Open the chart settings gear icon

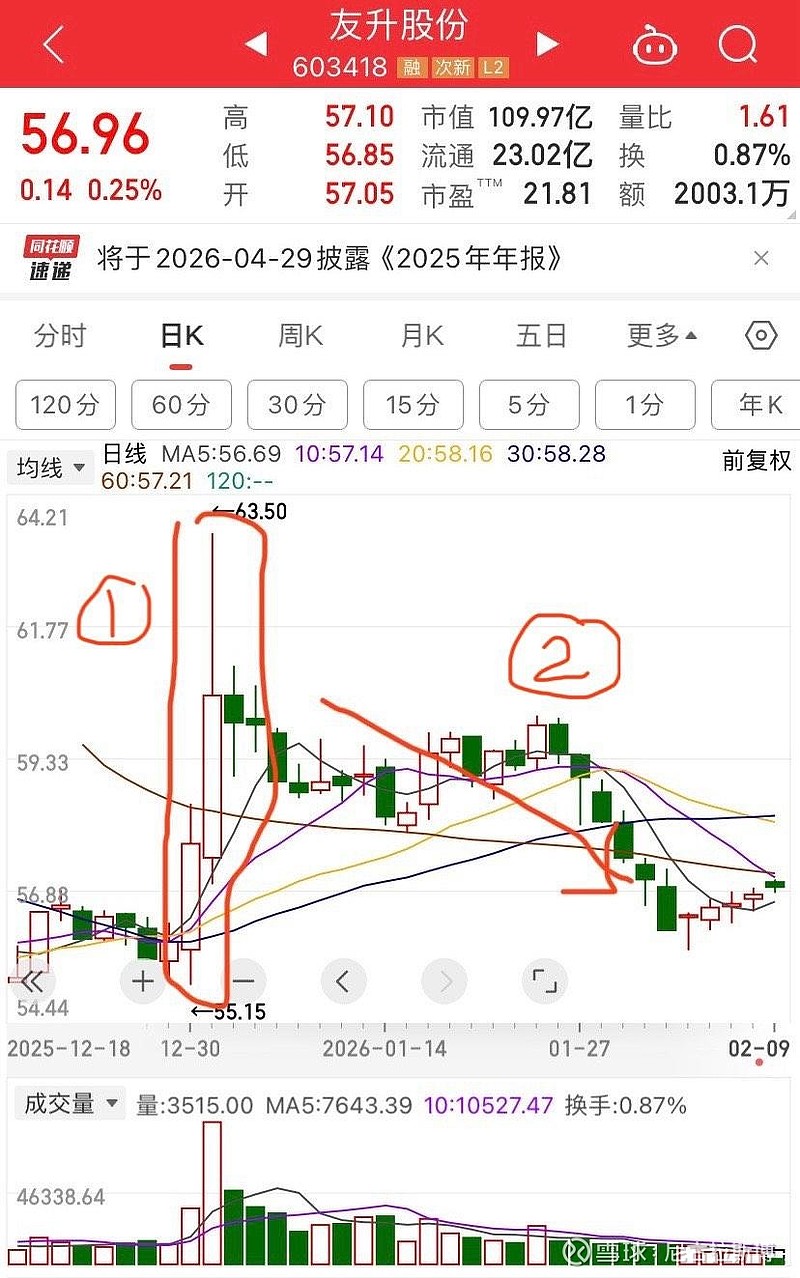point(760,337)
